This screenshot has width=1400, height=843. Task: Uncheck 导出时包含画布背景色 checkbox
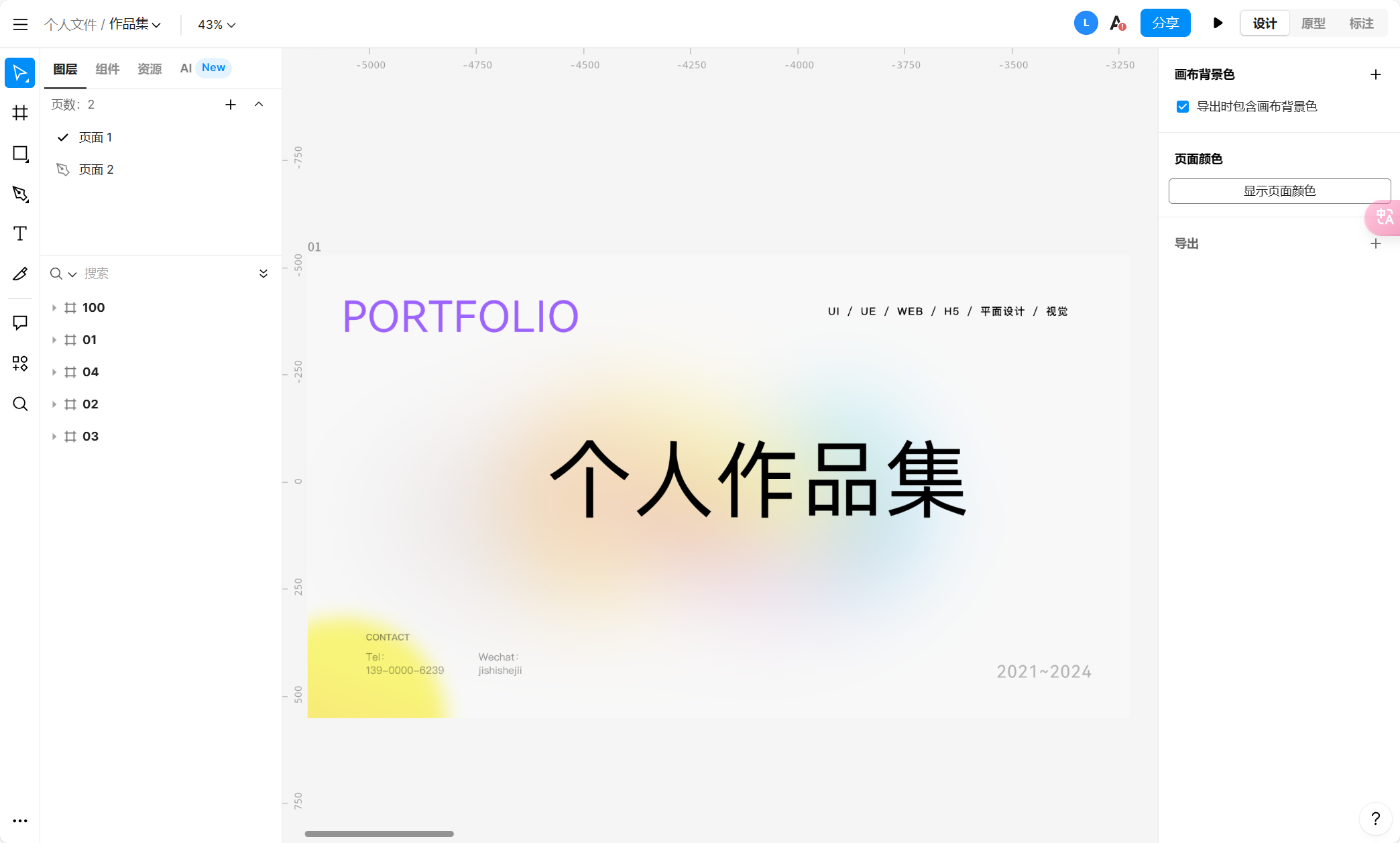[x=1183, y=107]
